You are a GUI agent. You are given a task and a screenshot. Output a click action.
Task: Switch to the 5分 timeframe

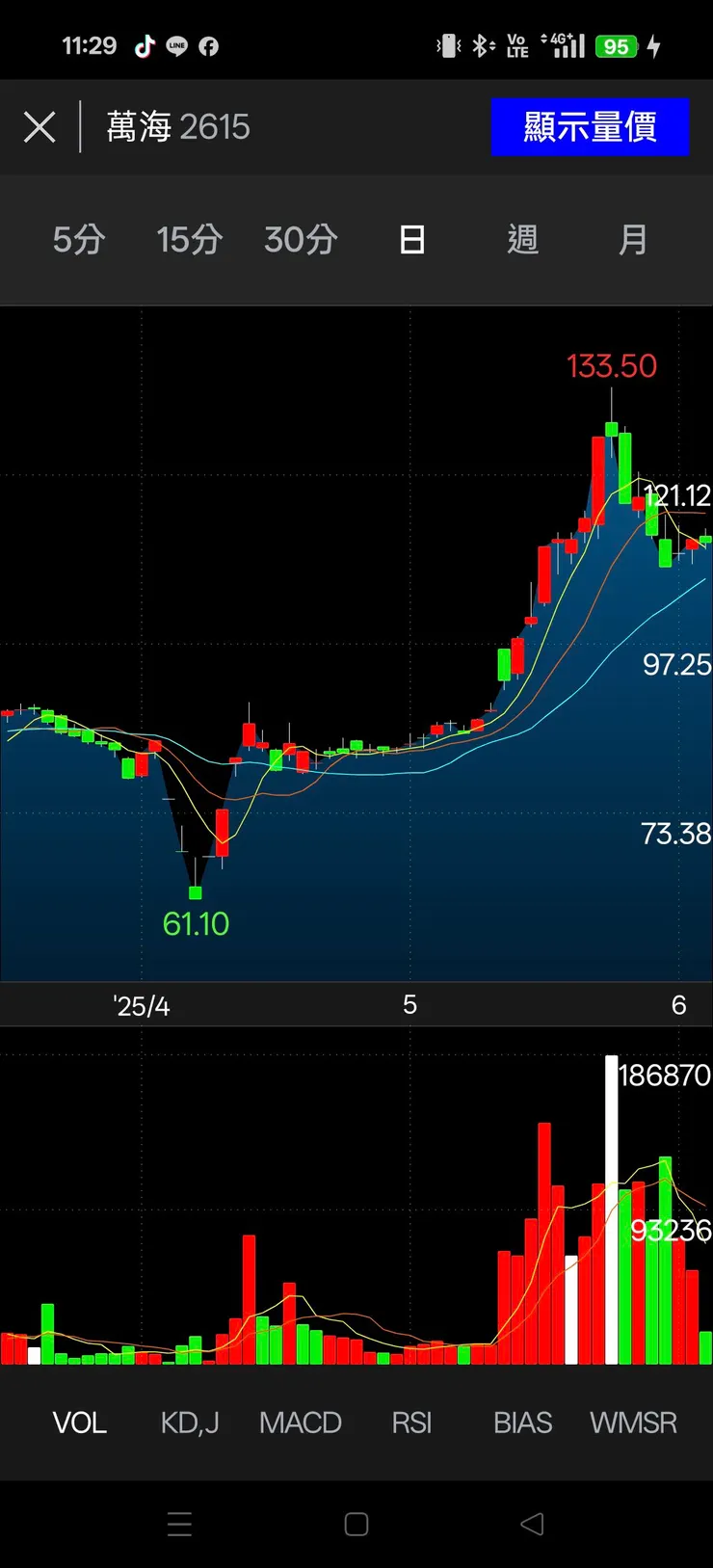coord(79,240)
